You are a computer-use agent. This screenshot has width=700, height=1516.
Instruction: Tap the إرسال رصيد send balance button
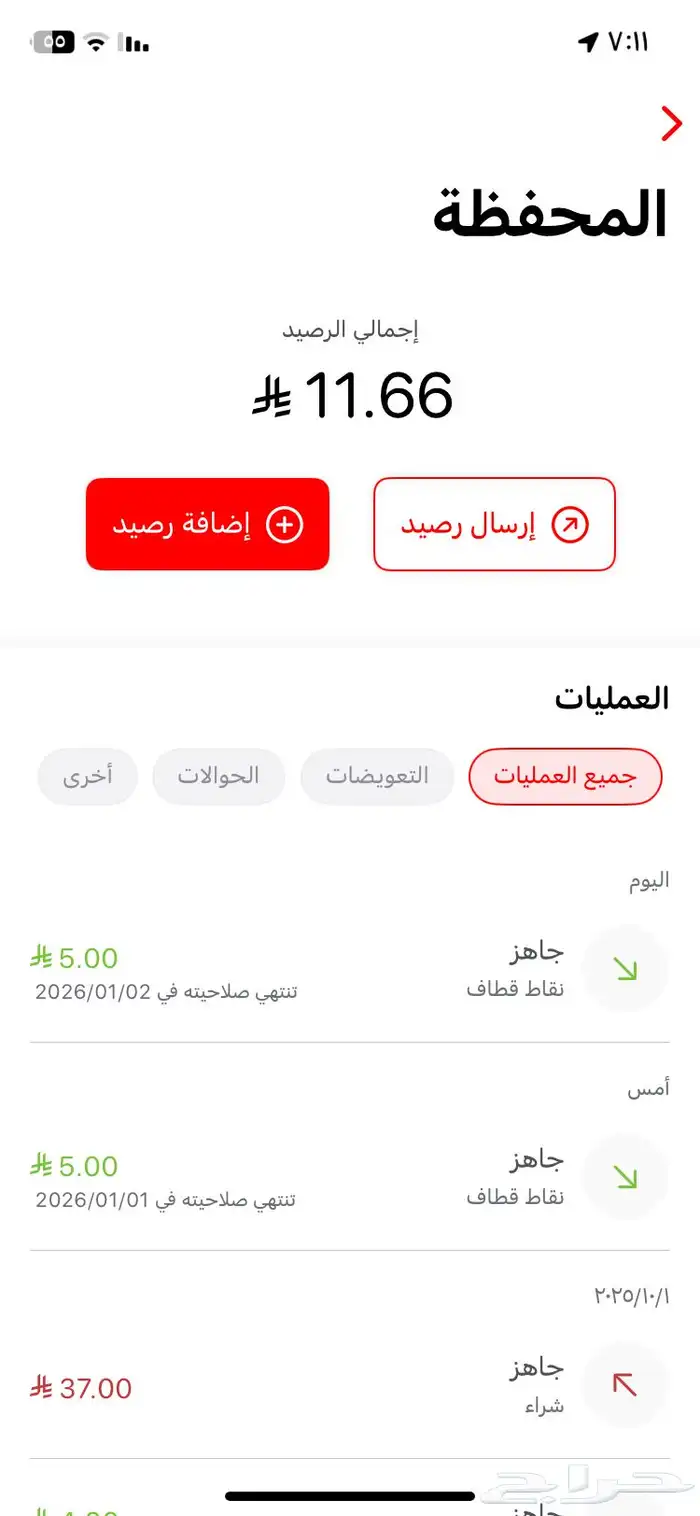(x=494, y=525)
